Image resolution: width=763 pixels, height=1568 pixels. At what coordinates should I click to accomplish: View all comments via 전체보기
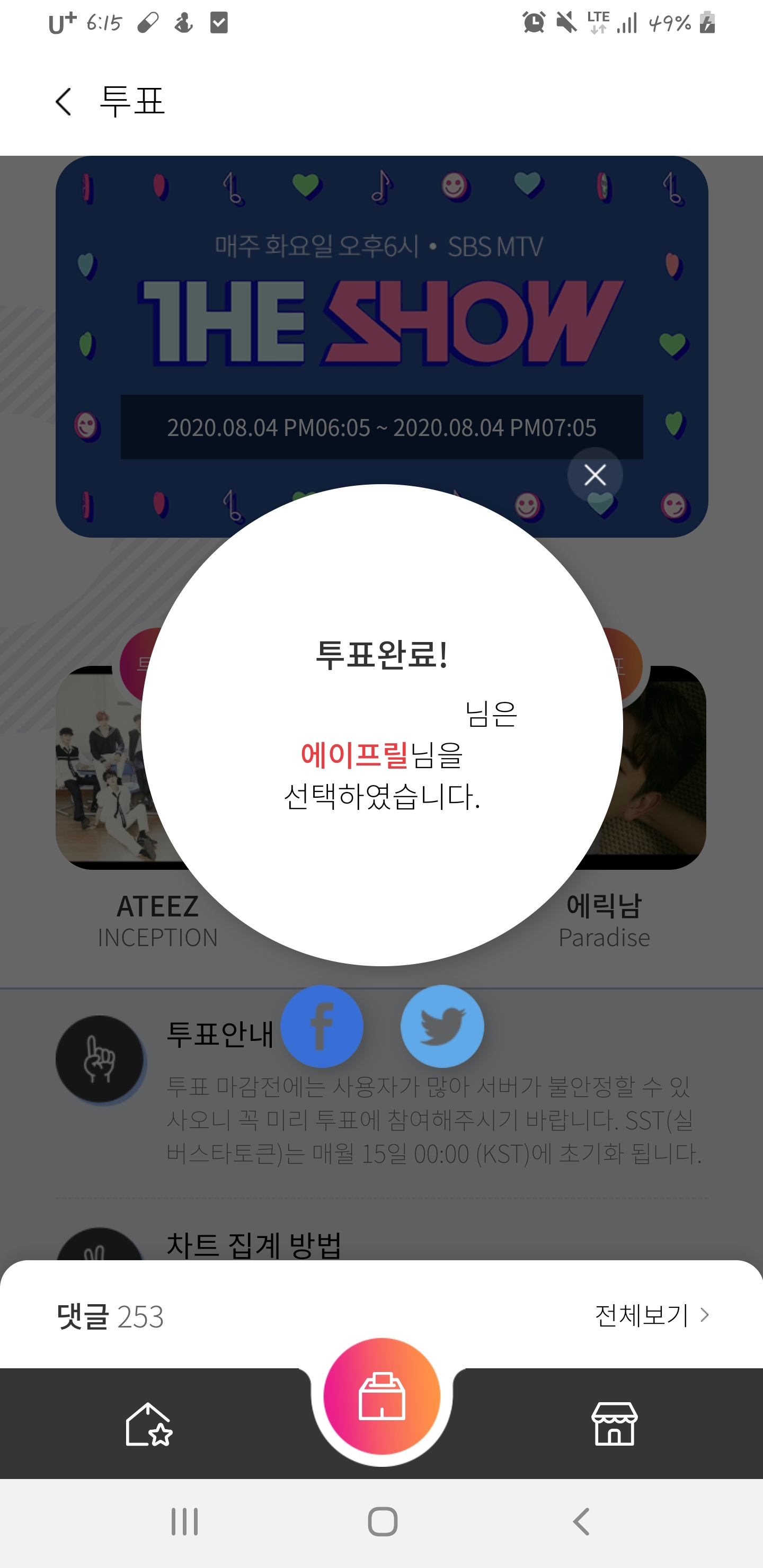tap(652, 1315)
